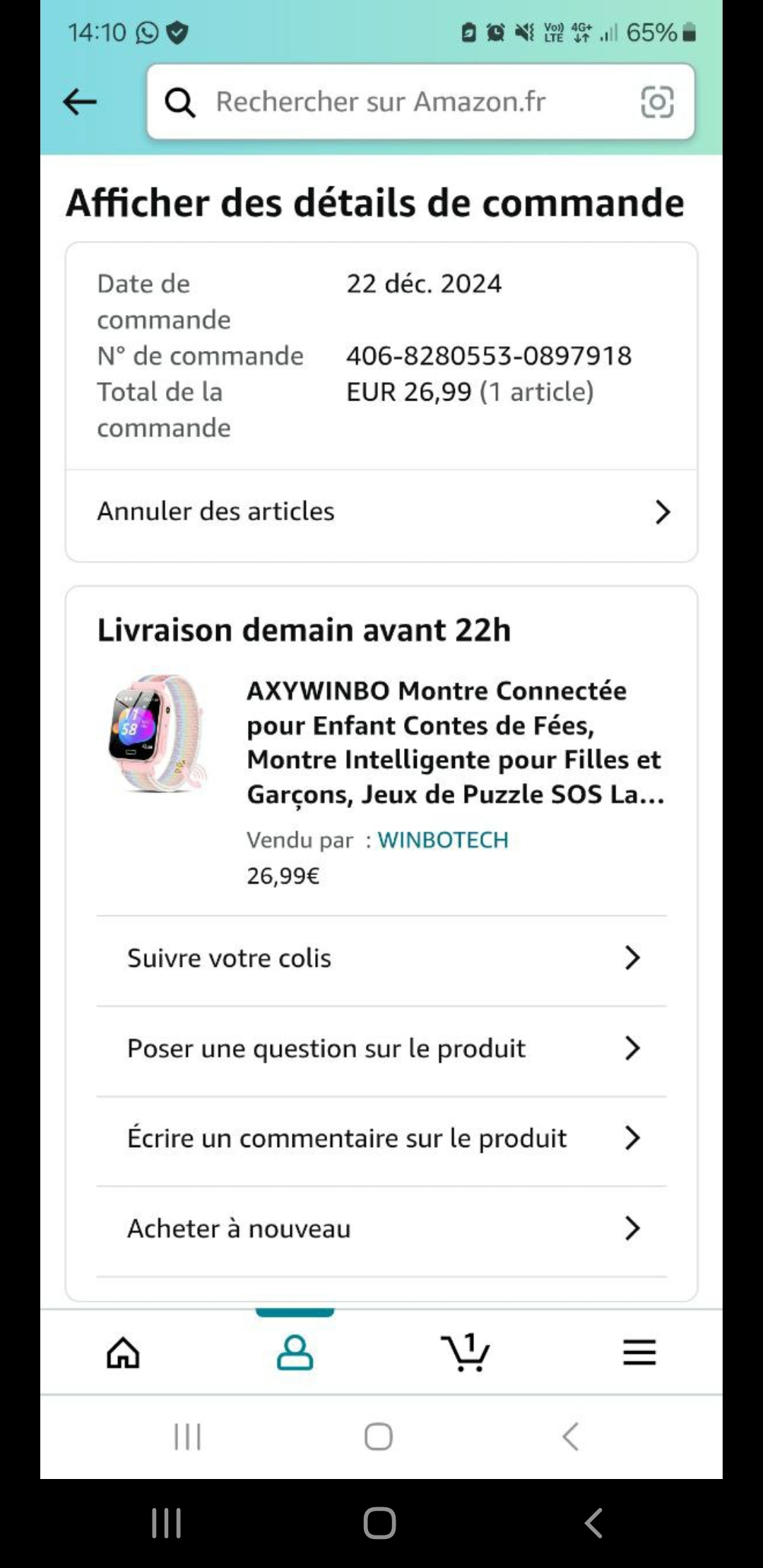This screenshot has width=763, height=1568.
Task: Switch to the home tab
Action: 124,1353
